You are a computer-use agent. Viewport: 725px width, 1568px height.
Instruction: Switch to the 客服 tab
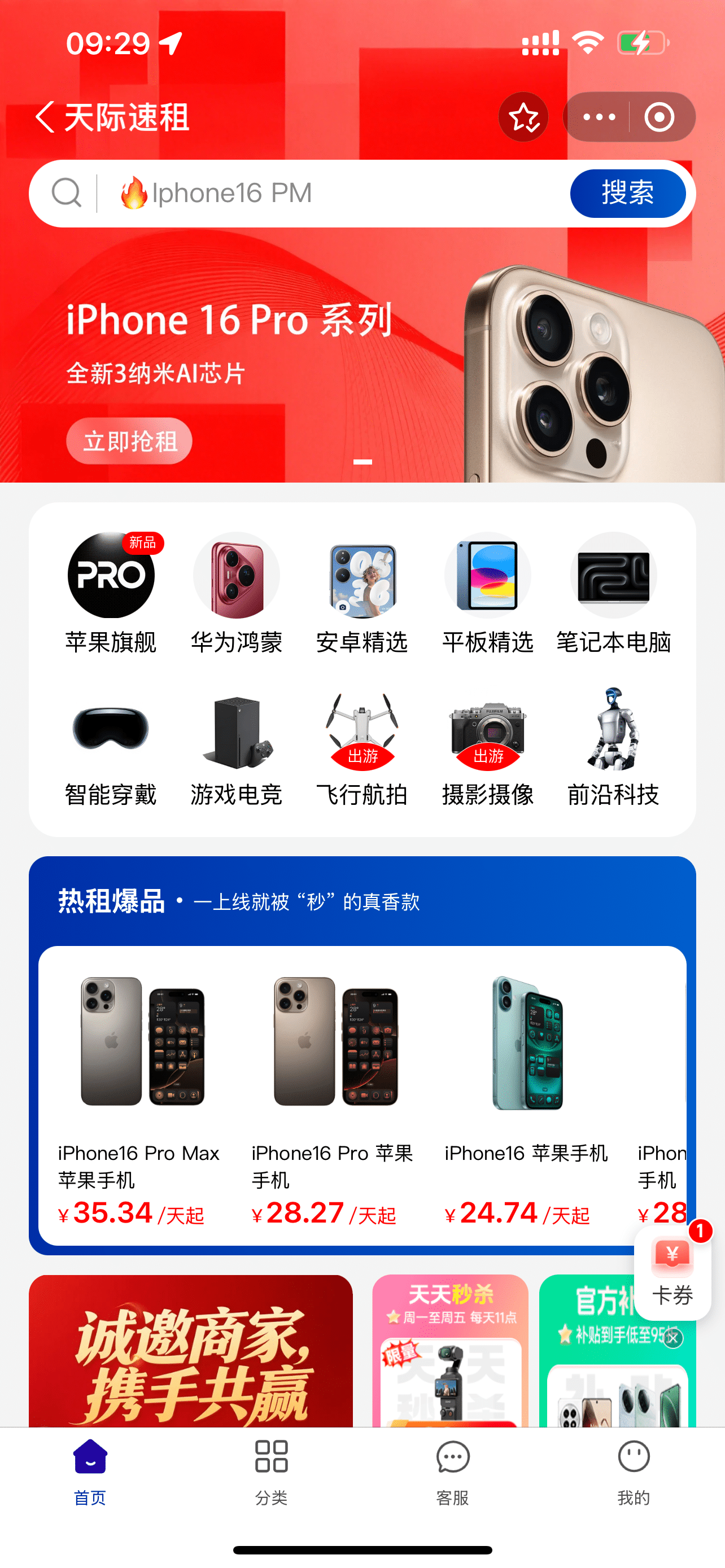(452, 1469)
